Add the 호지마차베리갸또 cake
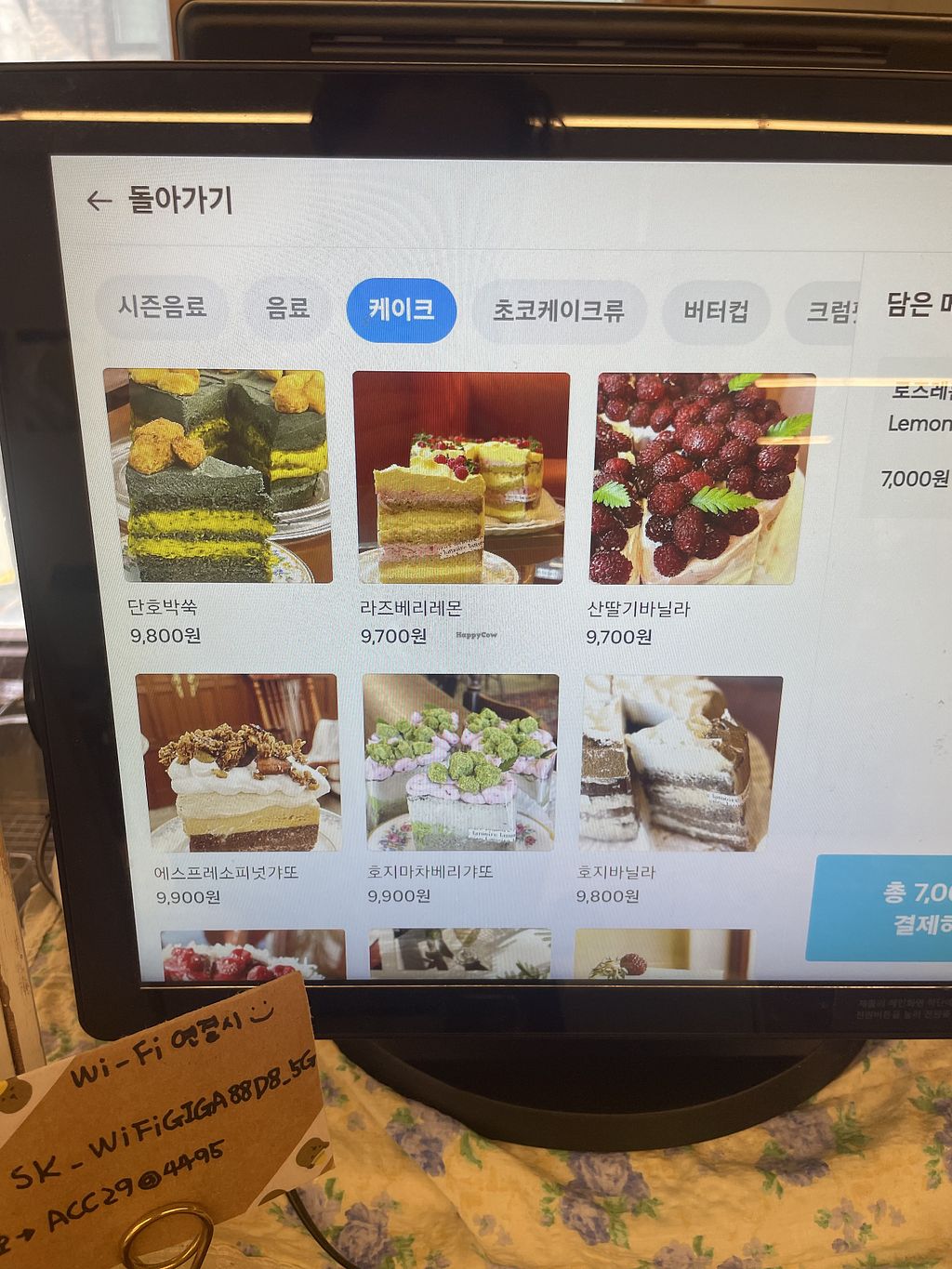The height and width of the screenshot is (1269, 952). coord(461,762)
